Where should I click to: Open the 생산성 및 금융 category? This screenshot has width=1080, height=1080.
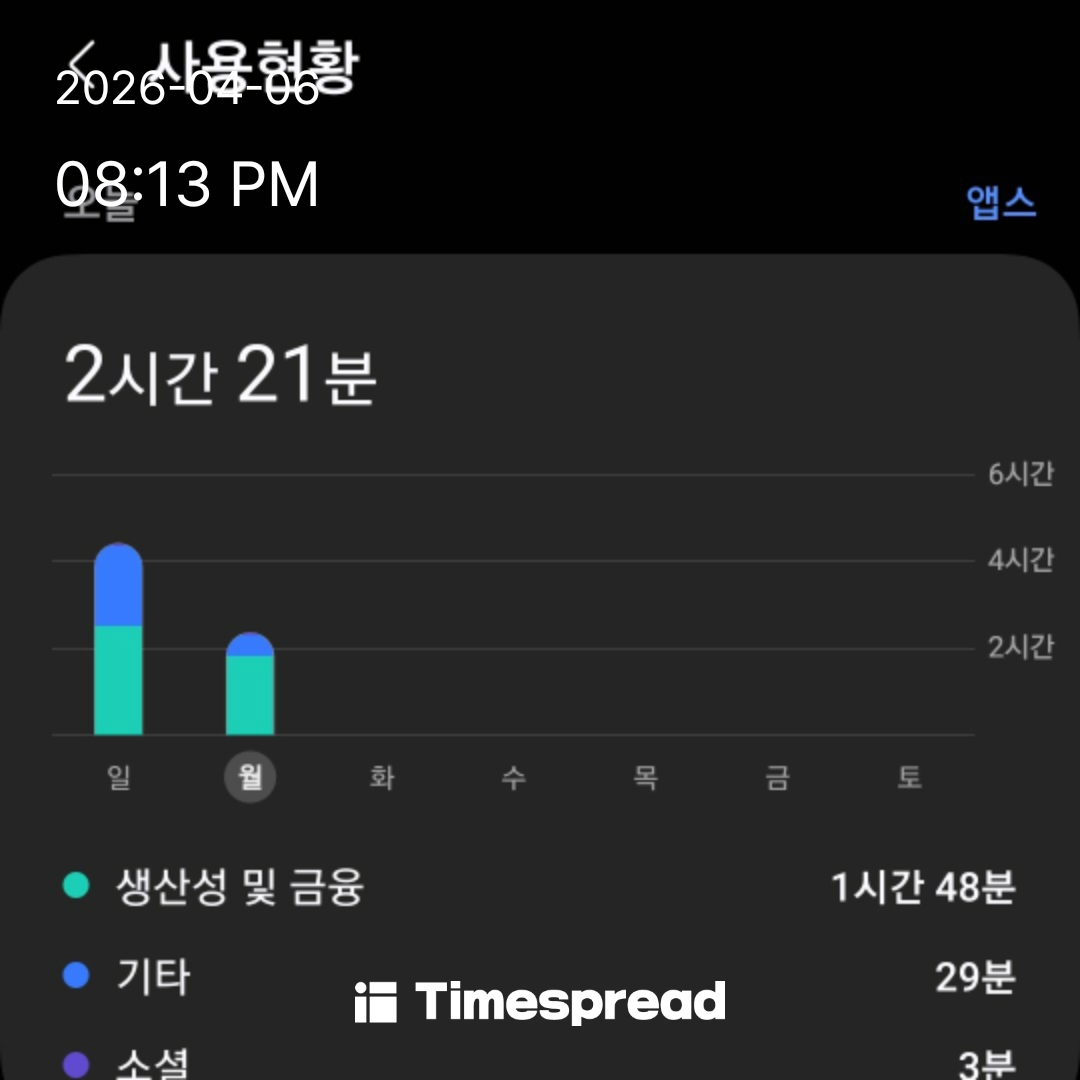point(240,887)
